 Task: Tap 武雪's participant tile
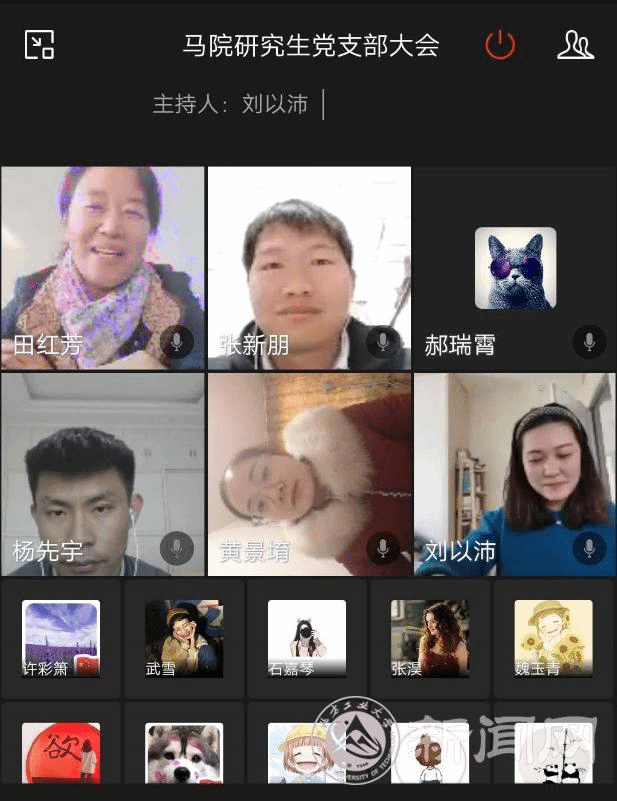point(184,639)
